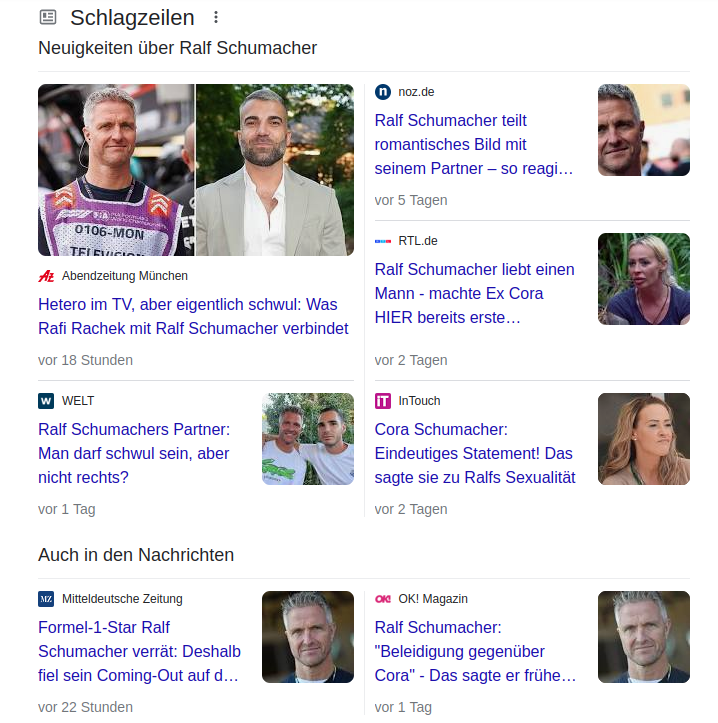Tap the thumbnail next to the InTouch headline

(x=643, y=439)
